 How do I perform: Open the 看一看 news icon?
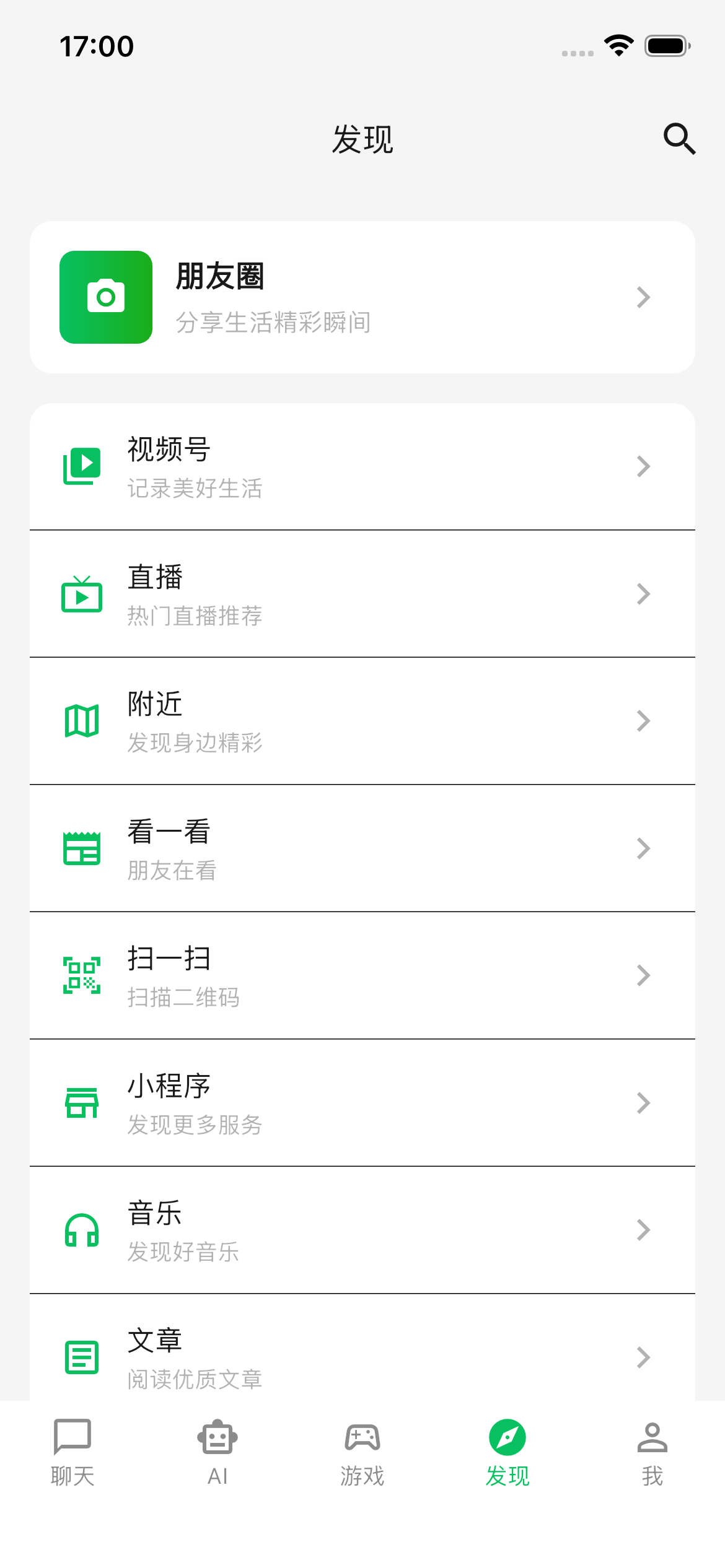[82, 848]
